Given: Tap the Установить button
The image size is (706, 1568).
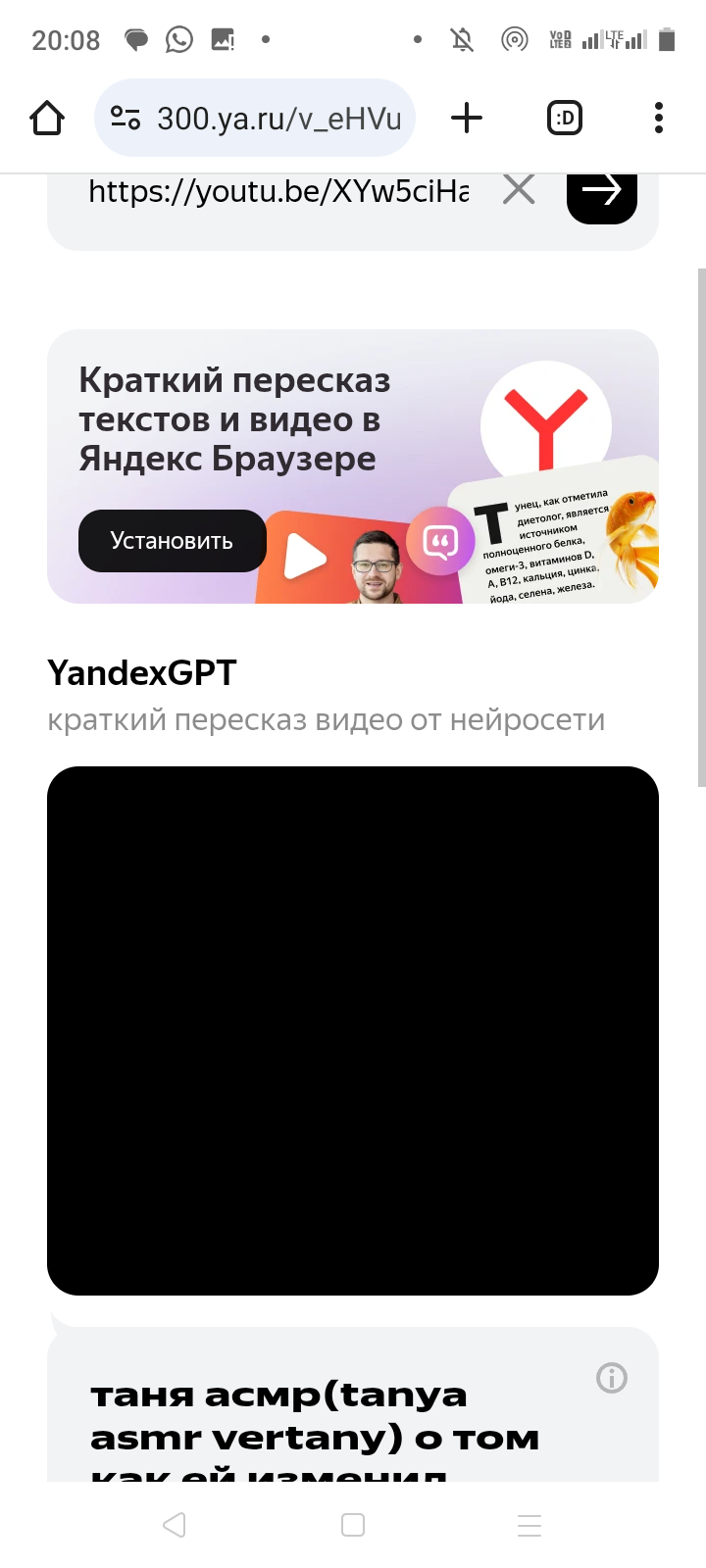Looking at the screenshot, I should point(172,541).
